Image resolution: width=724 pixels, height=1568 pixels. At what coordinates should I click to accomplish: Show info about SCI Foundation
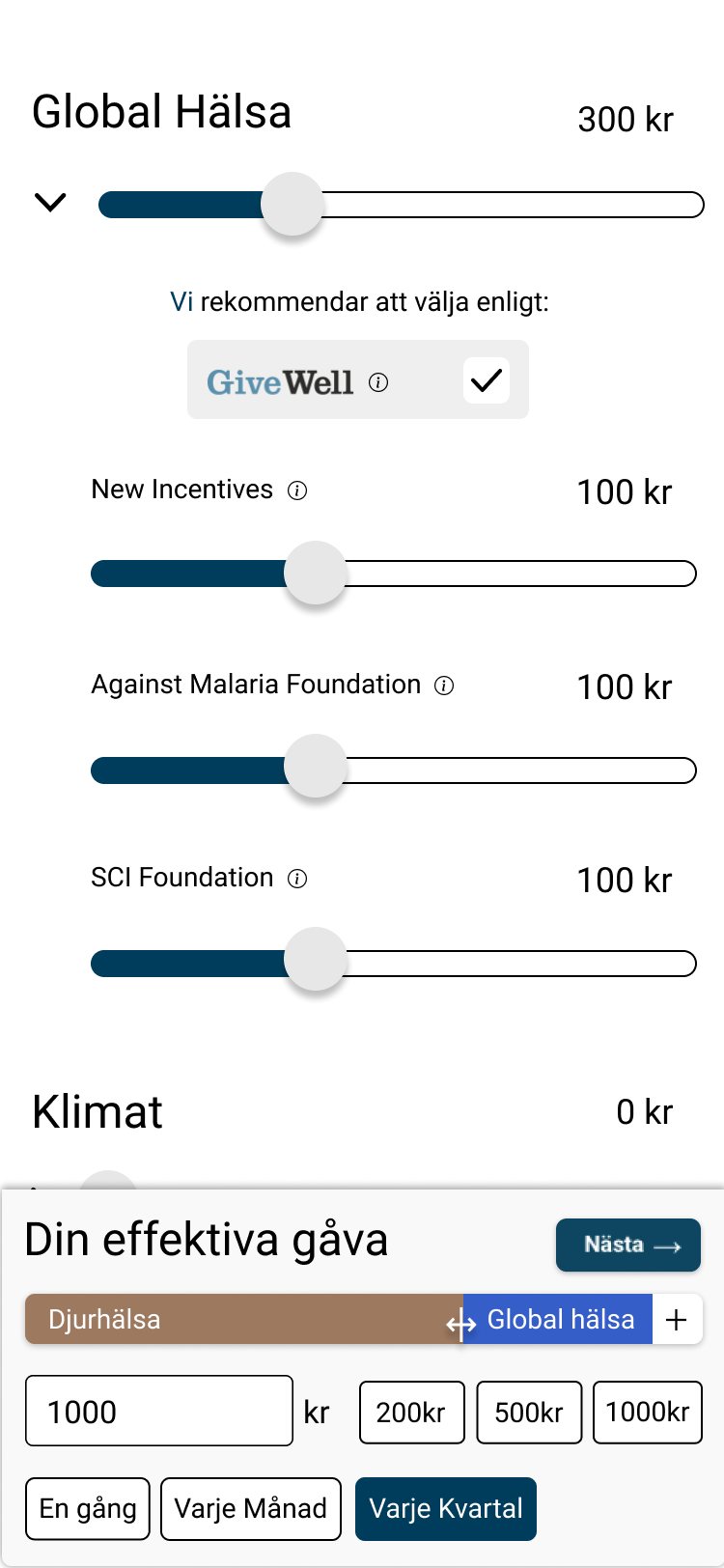[x=298, y=880]
